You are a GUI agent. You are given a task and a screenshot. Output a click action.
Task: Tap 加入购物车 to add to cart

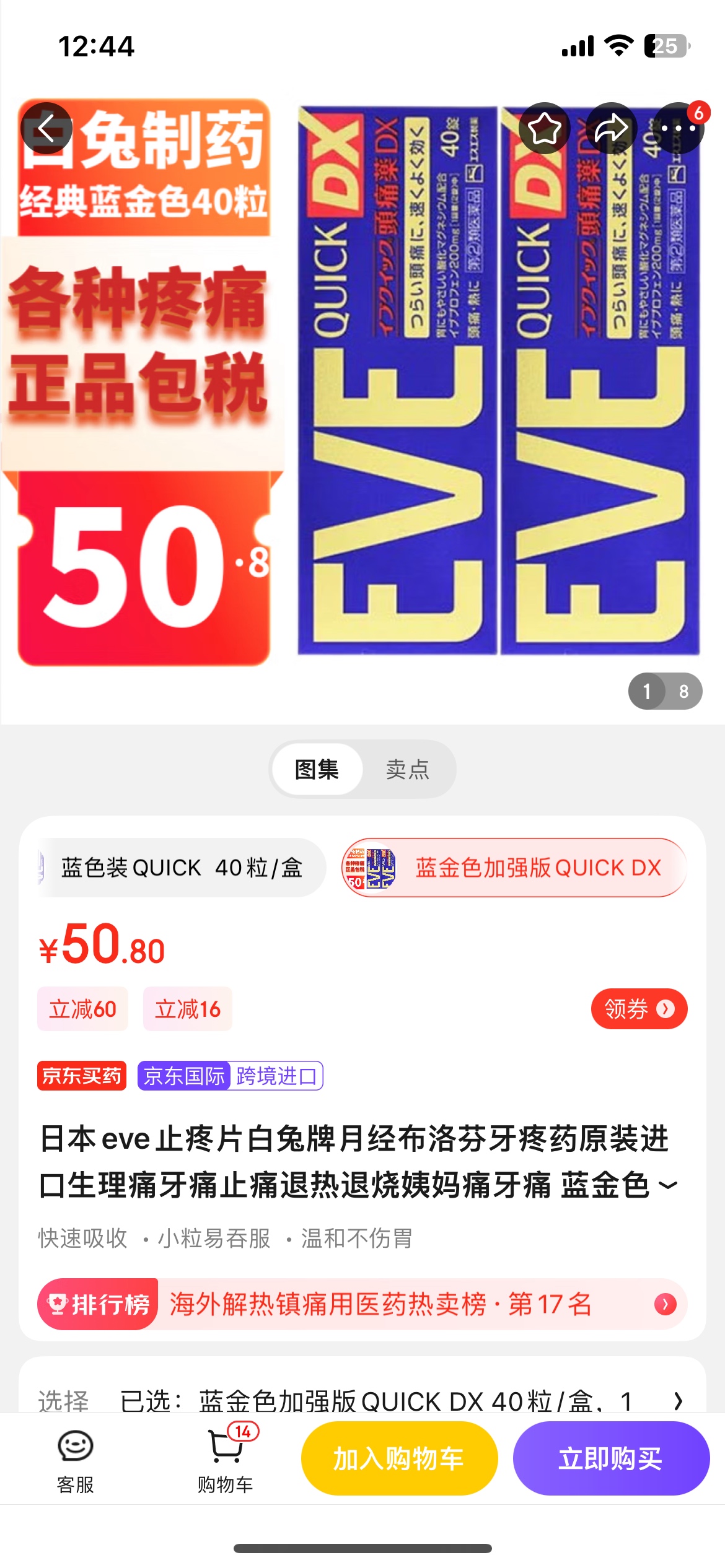coord(399,1458)
